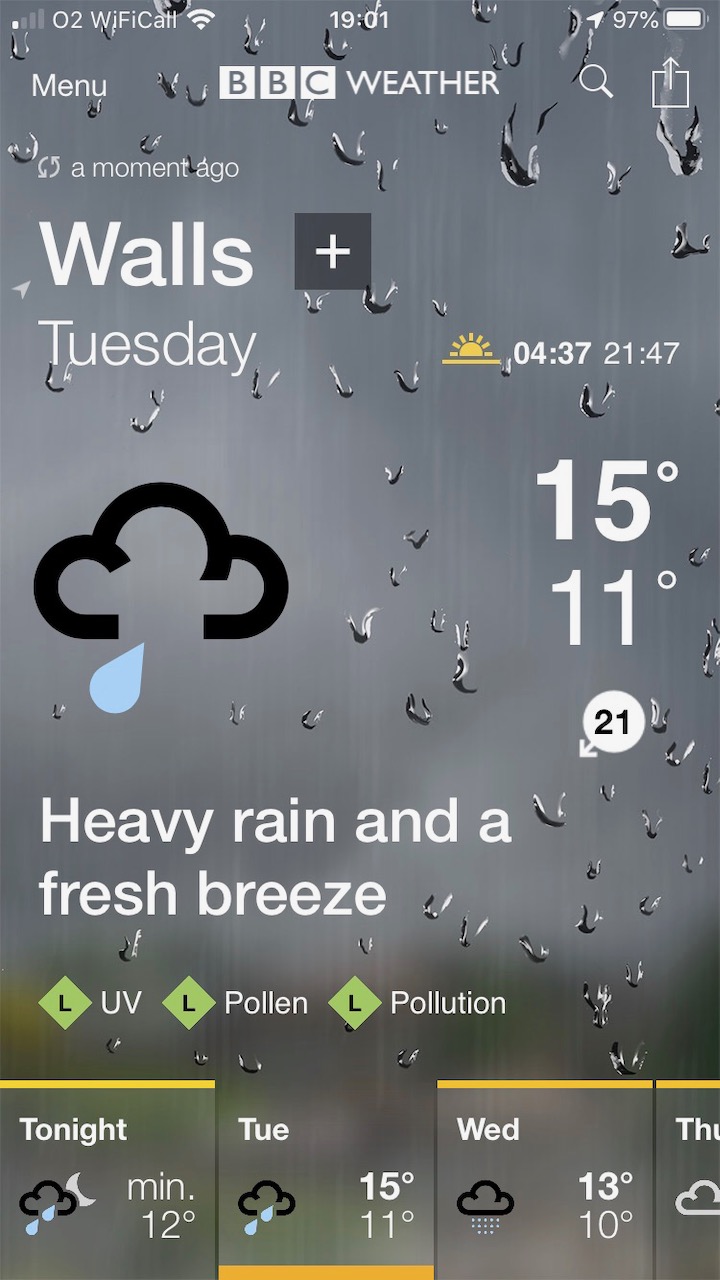Refresh the forecast update
The image size is (720, 1280).
coord(49,168)
